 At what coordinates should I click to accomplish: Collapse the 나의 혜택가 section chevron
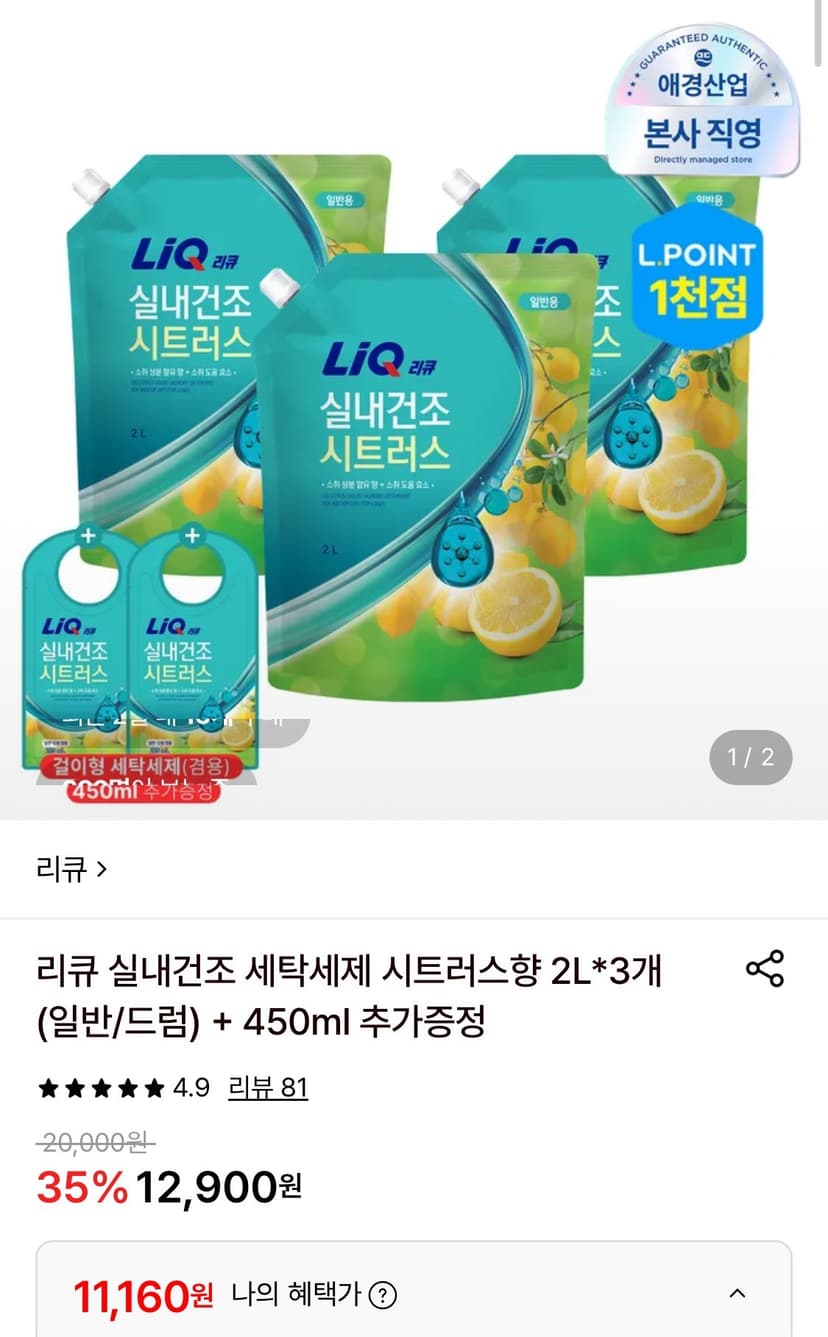click(x=737, y=1294)
